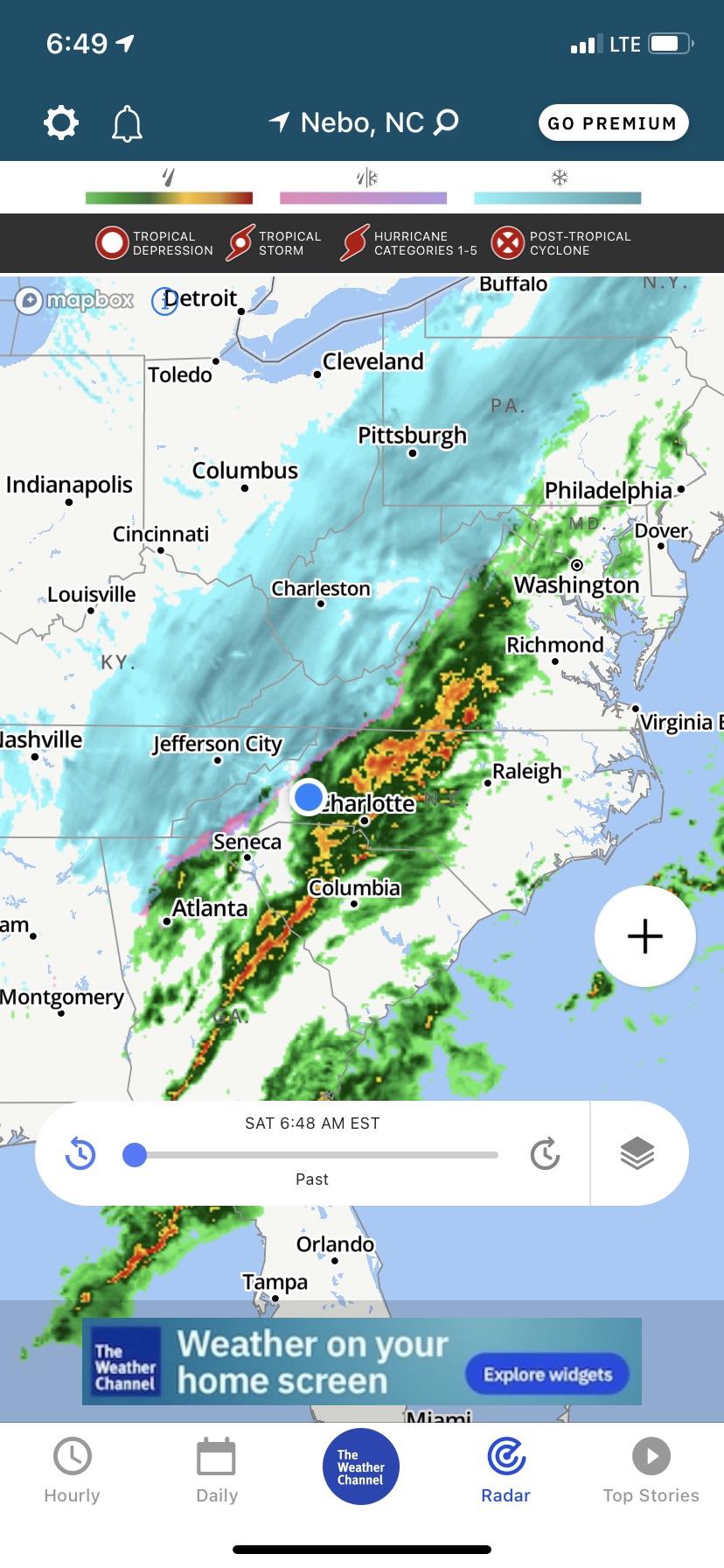Switch to the Daily tab
This screenshot has height=1568, width=724.
coord(216,1470)
